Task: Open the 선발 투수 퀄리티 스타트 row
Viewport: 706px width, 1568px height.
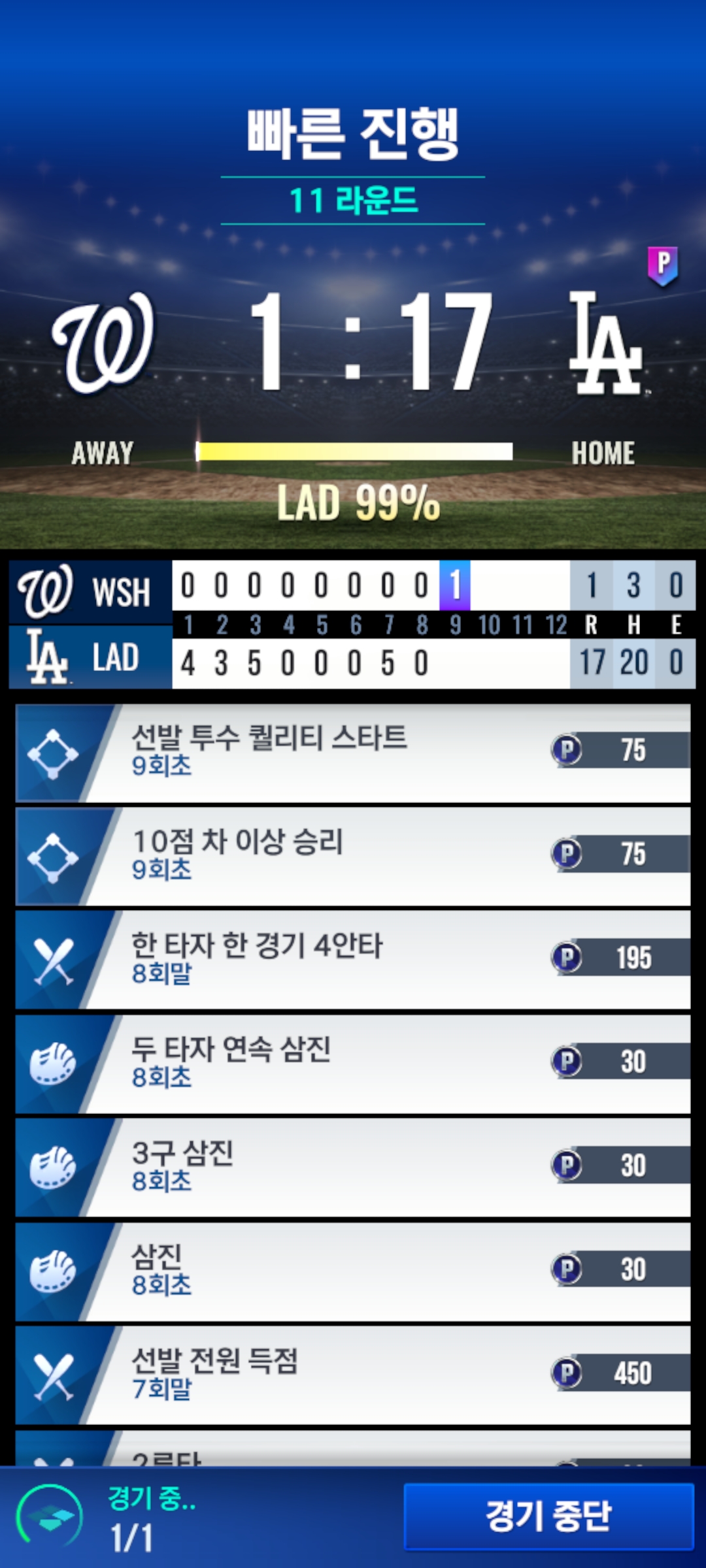Action: pos(353,753)
